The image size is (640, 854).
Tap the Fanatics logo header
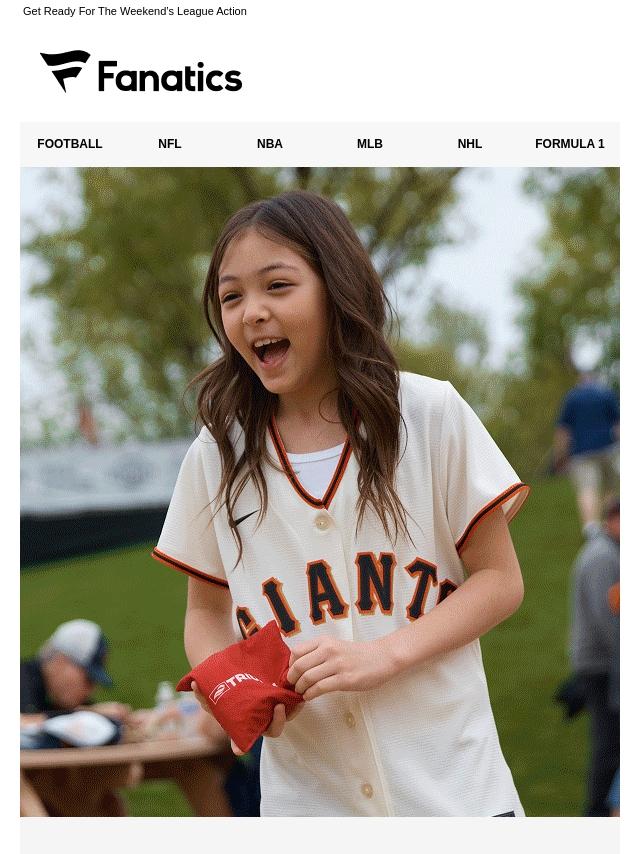click(x=141, y=73)
